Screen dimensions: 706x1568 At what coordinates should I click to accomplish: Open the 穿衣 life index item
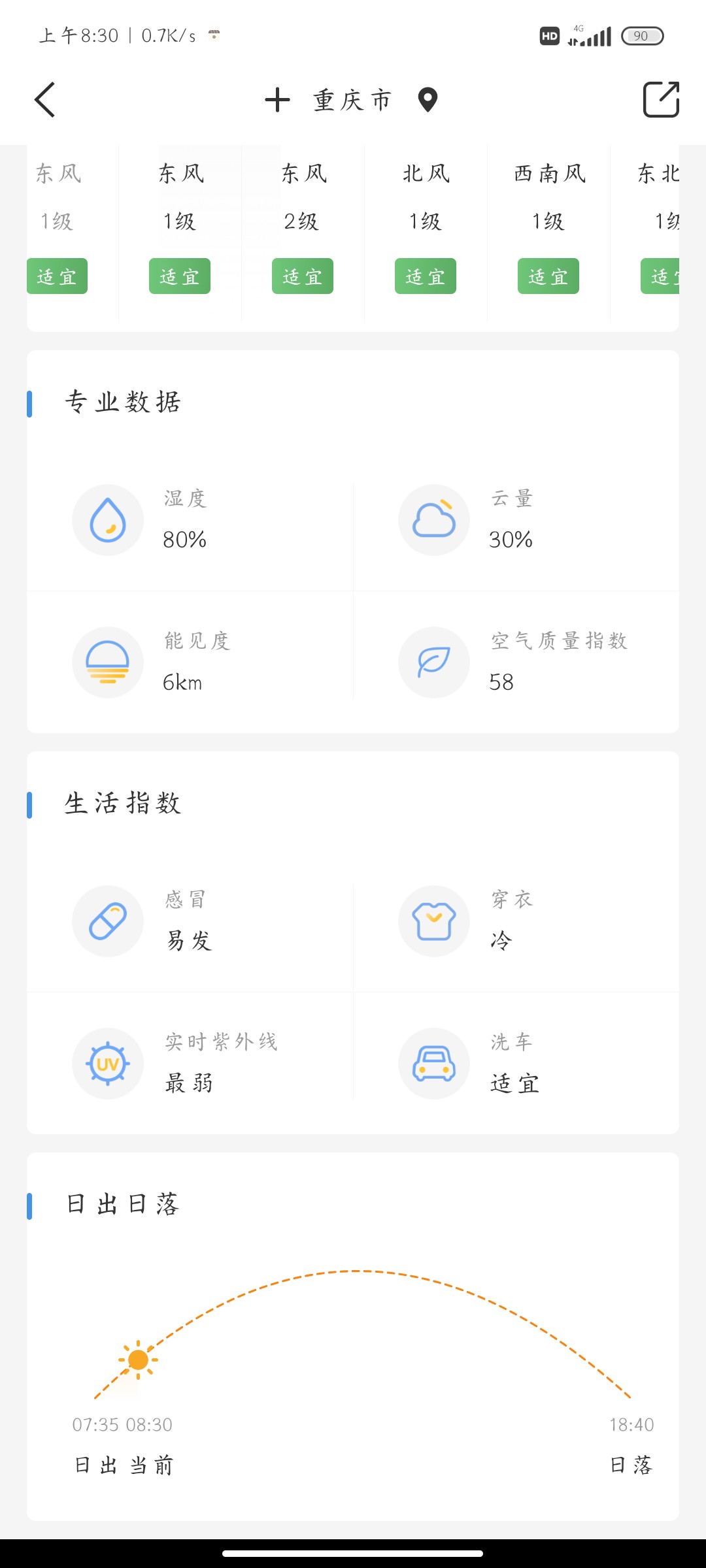click(516, 921)
